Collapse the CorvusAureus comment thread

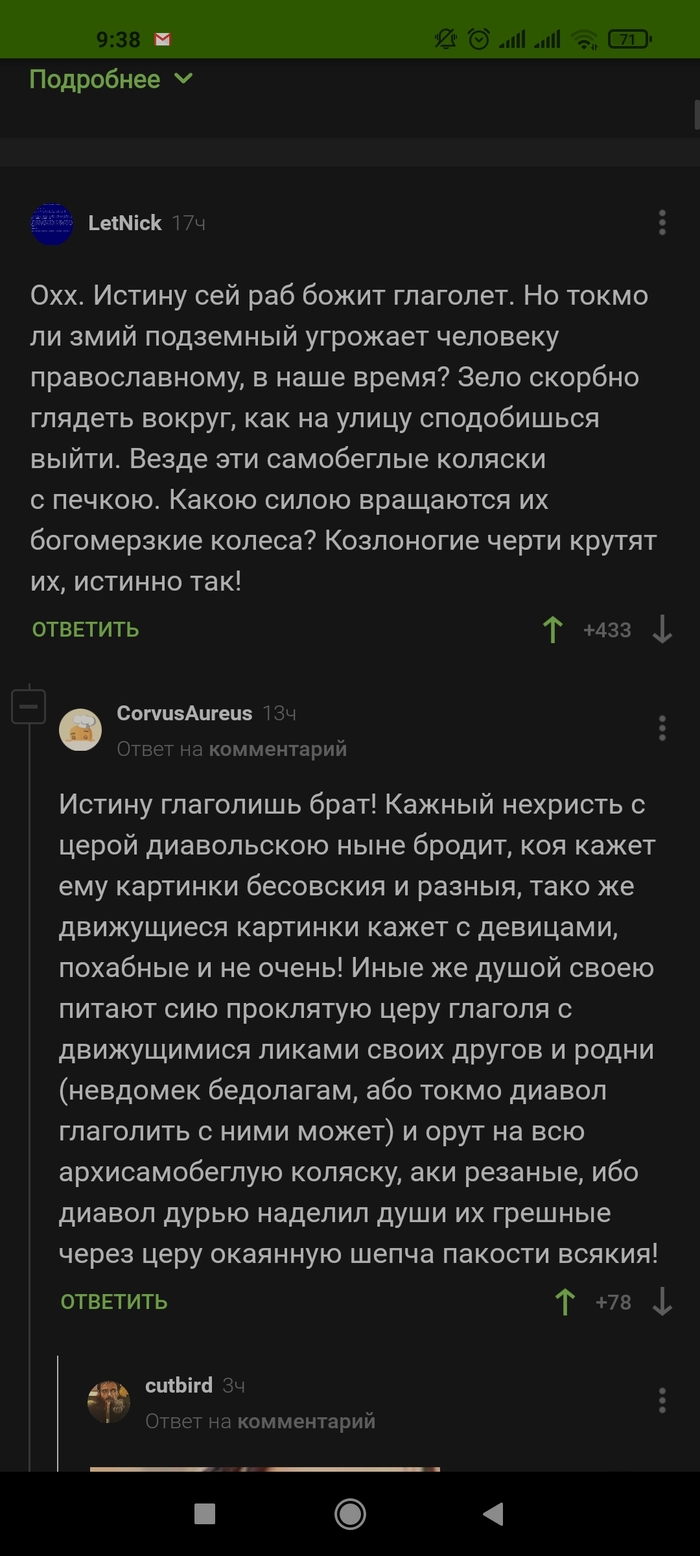pos(29,707)
